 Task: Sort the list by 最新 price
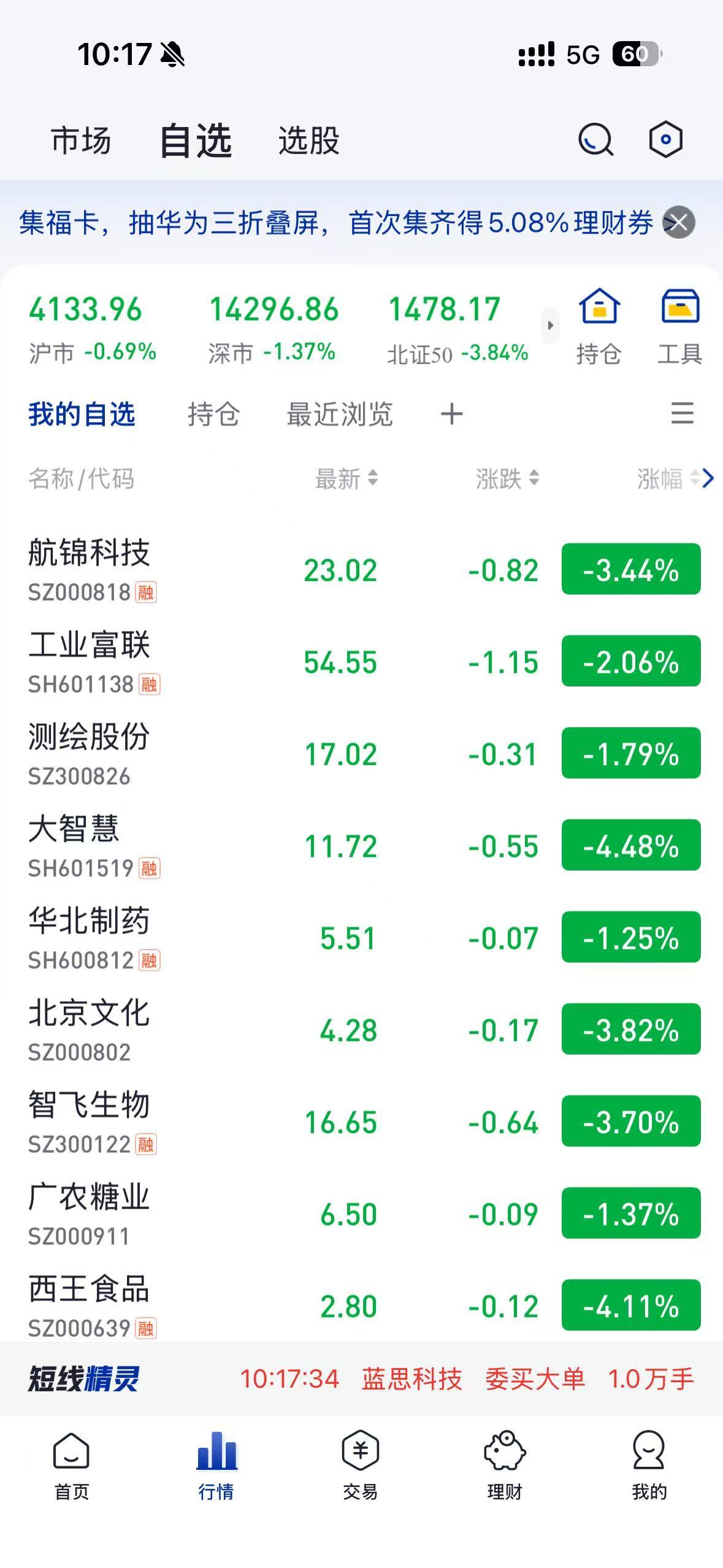point(346,478)
